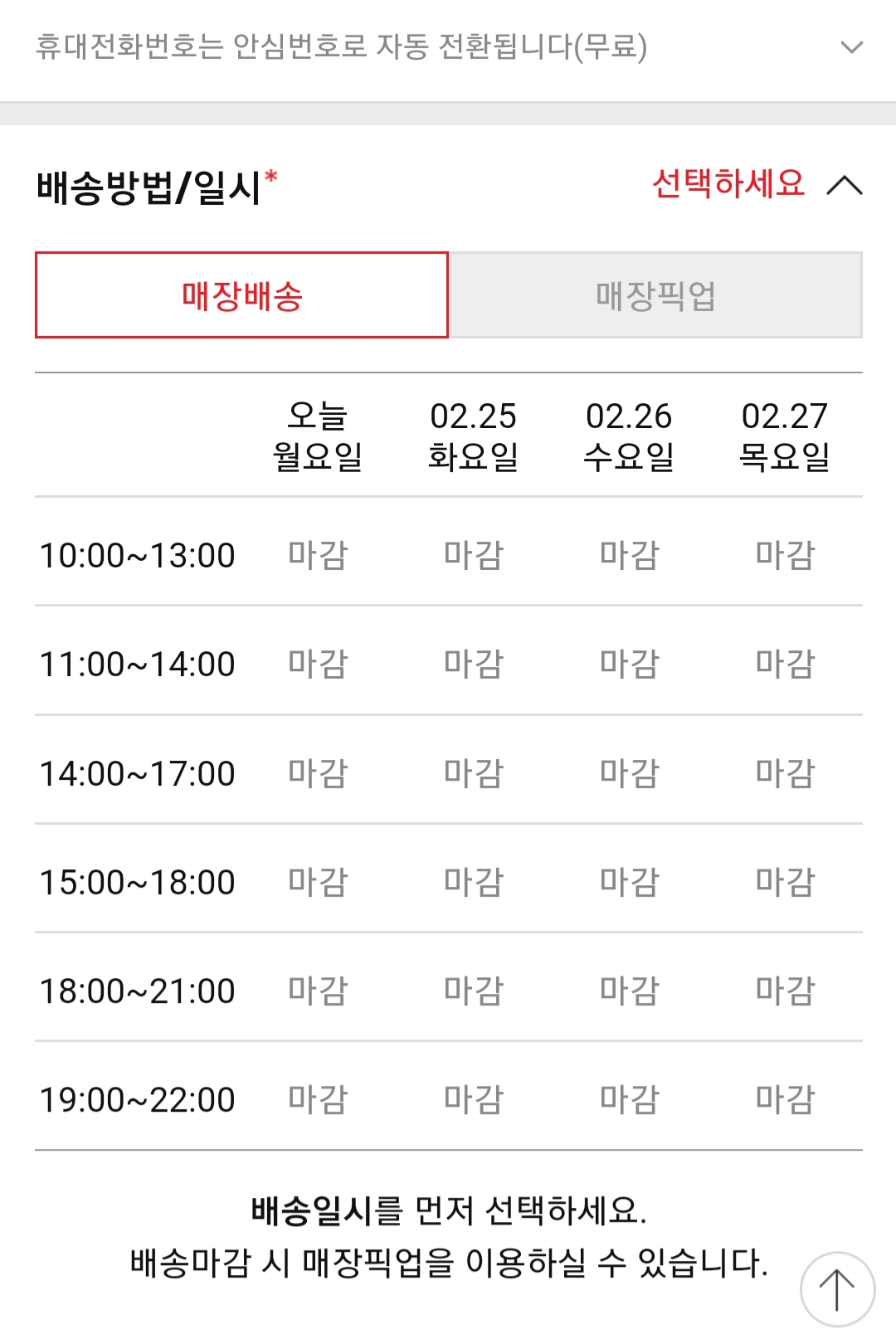Click the 10:00~13:00 time slot label
This screenshot has height=1344, width=896.
(x=137, y=556)
